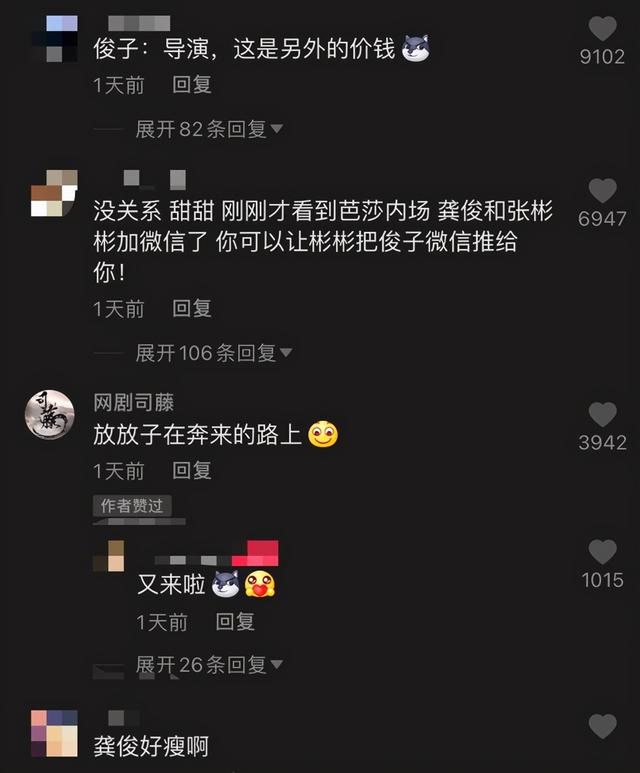The width and height of the screenshot is (640, 773).
Task: Reply to the 又来啦 reply
Action: click(235, 622)
